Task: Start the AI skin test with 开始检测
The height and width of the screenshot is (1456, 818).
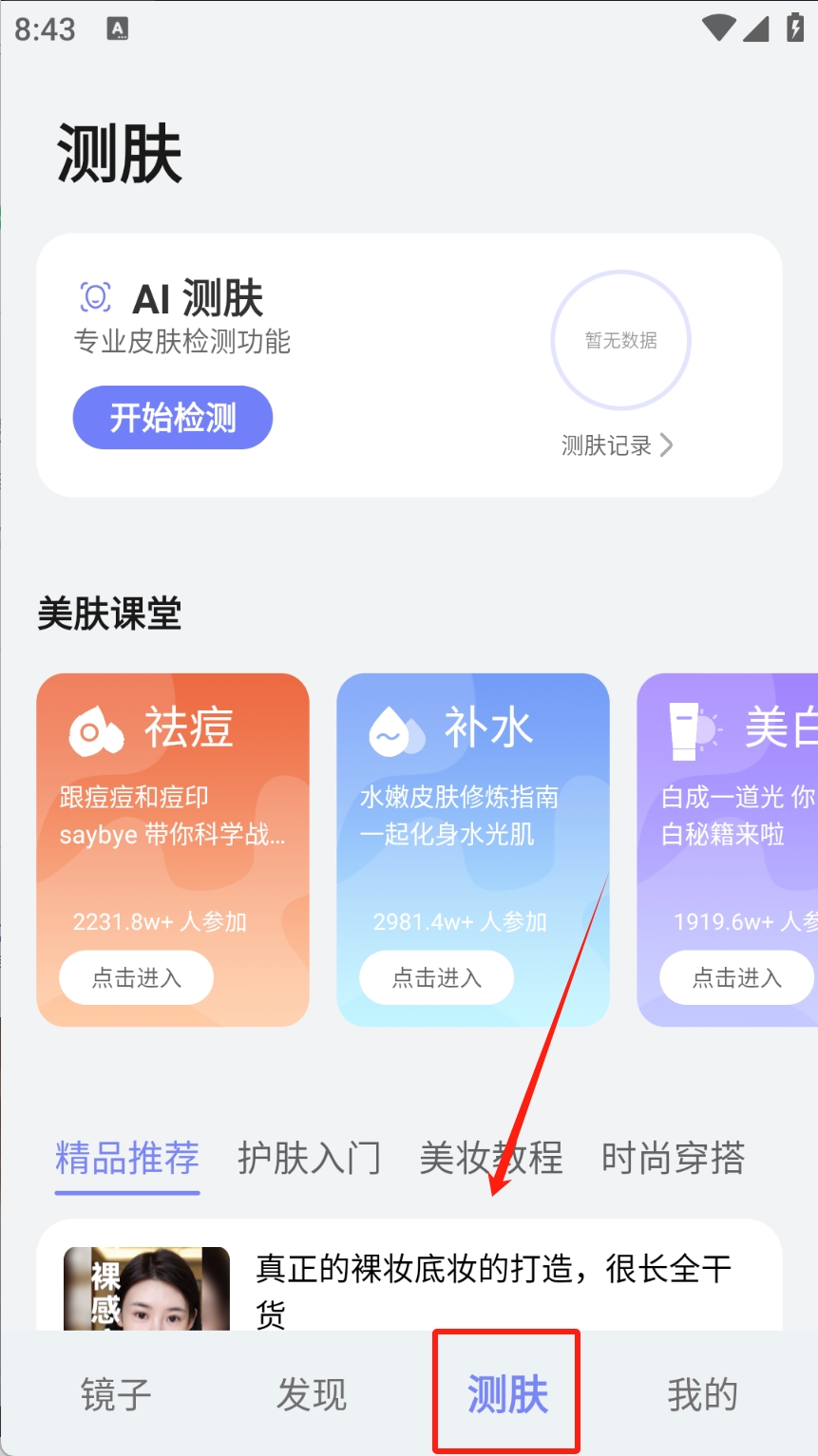Action: pos(172,417)
